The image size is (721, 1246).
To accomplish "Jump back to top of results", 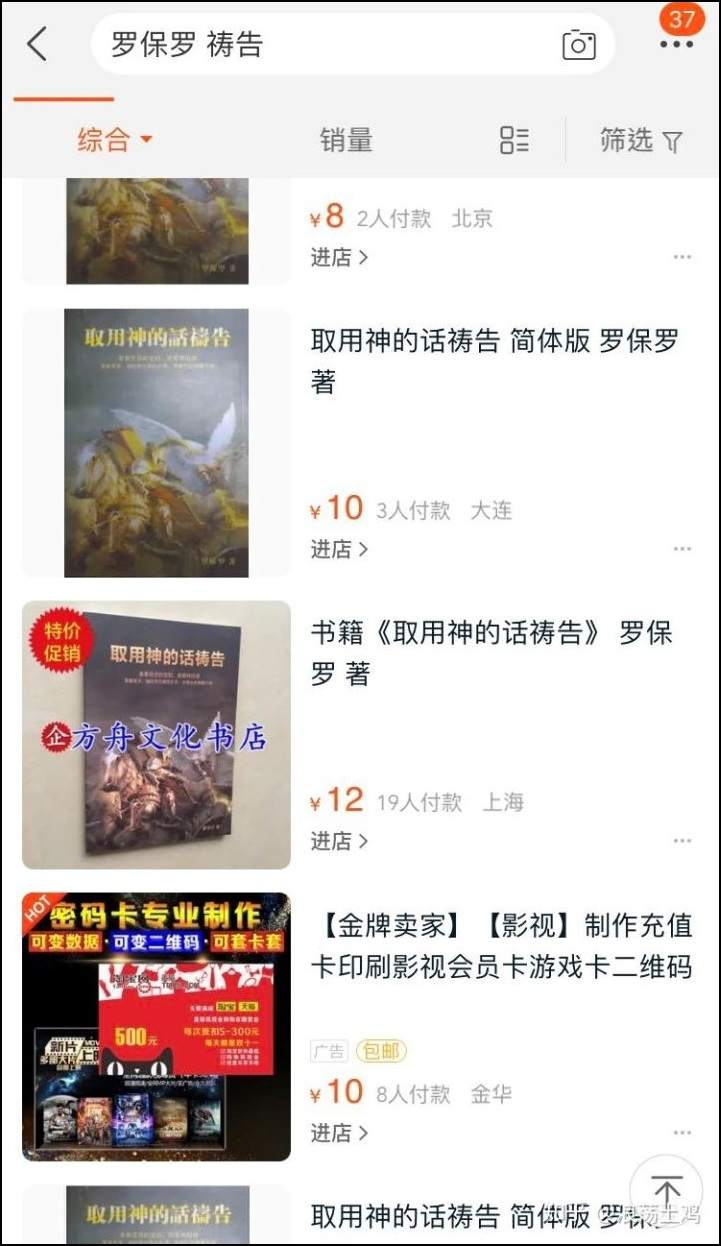I will pyautogui.click(x=666, y=1191).
